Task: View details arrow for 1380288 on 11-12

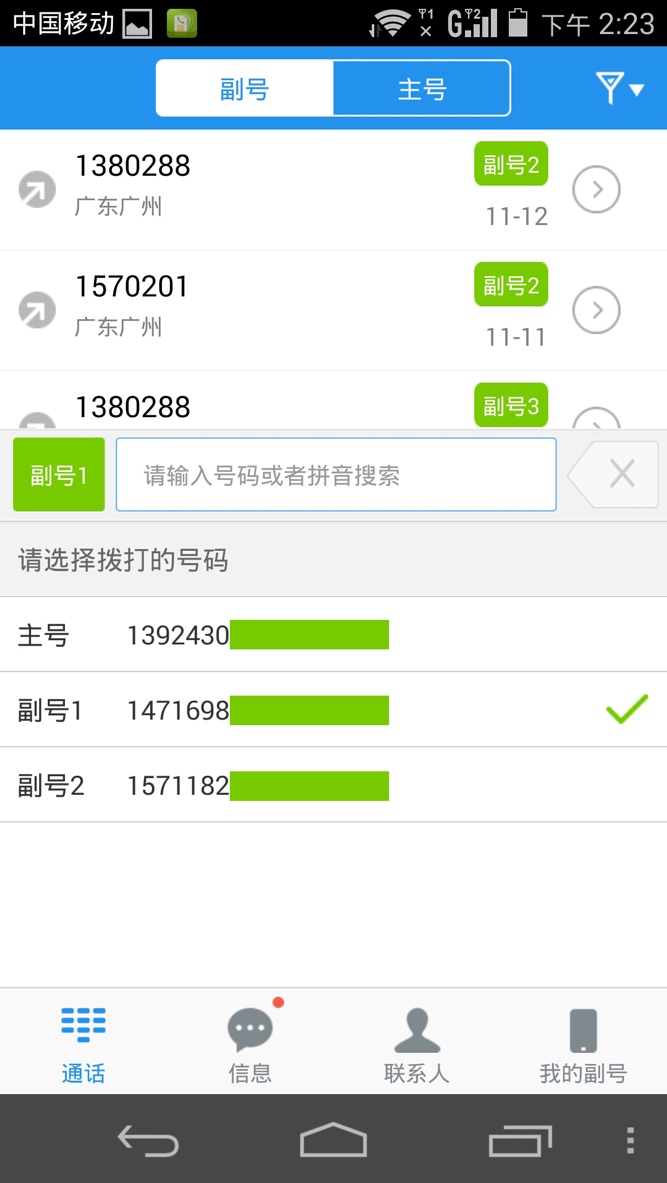Action: click(x=596, y=189)
